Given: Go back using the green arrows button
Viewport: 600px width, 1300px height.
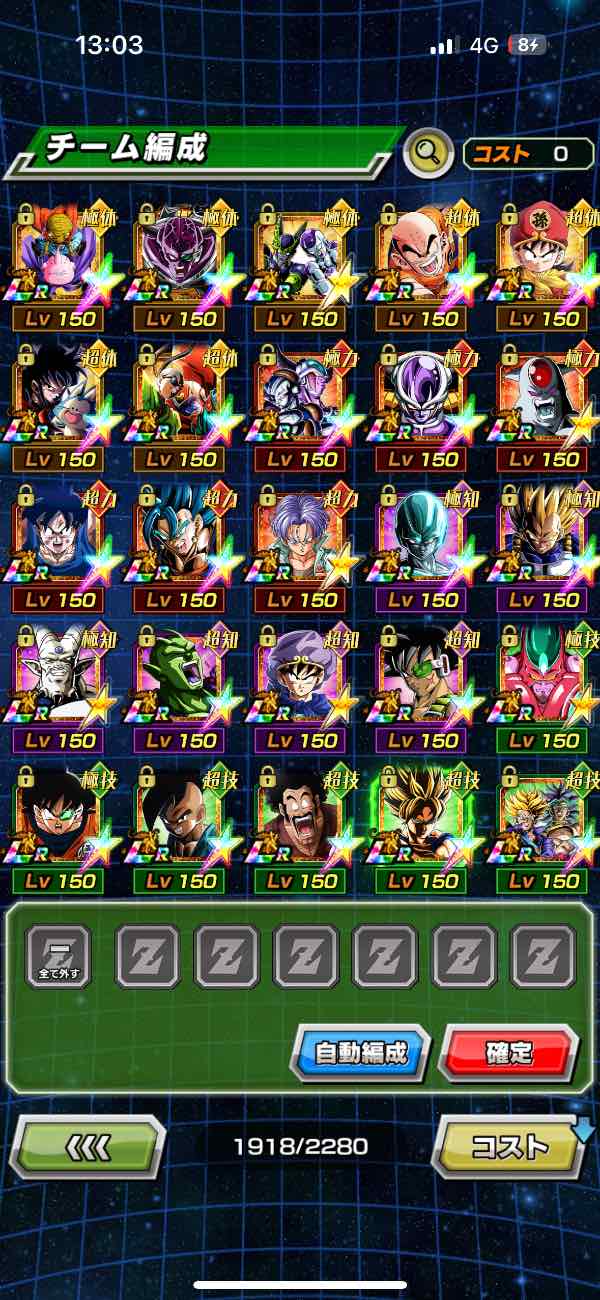Looking at the screenshot, I should tap(88, 1146).
